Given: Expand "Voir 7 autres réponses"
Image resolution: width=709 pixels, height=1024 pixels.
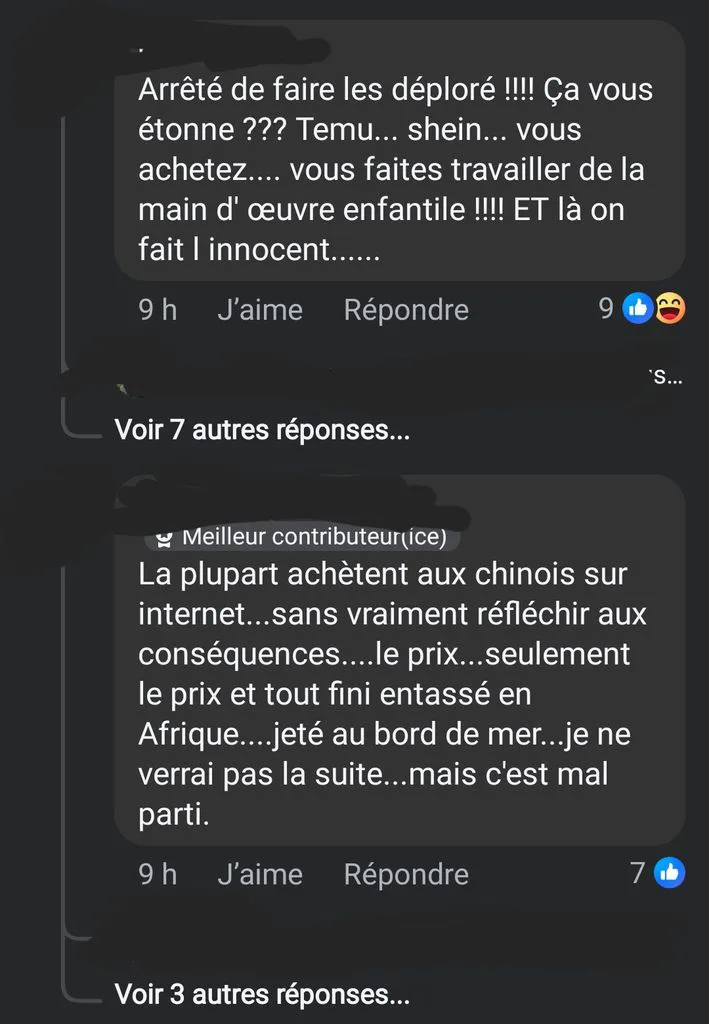Looking at the screenshot, I should click(262, 430).
